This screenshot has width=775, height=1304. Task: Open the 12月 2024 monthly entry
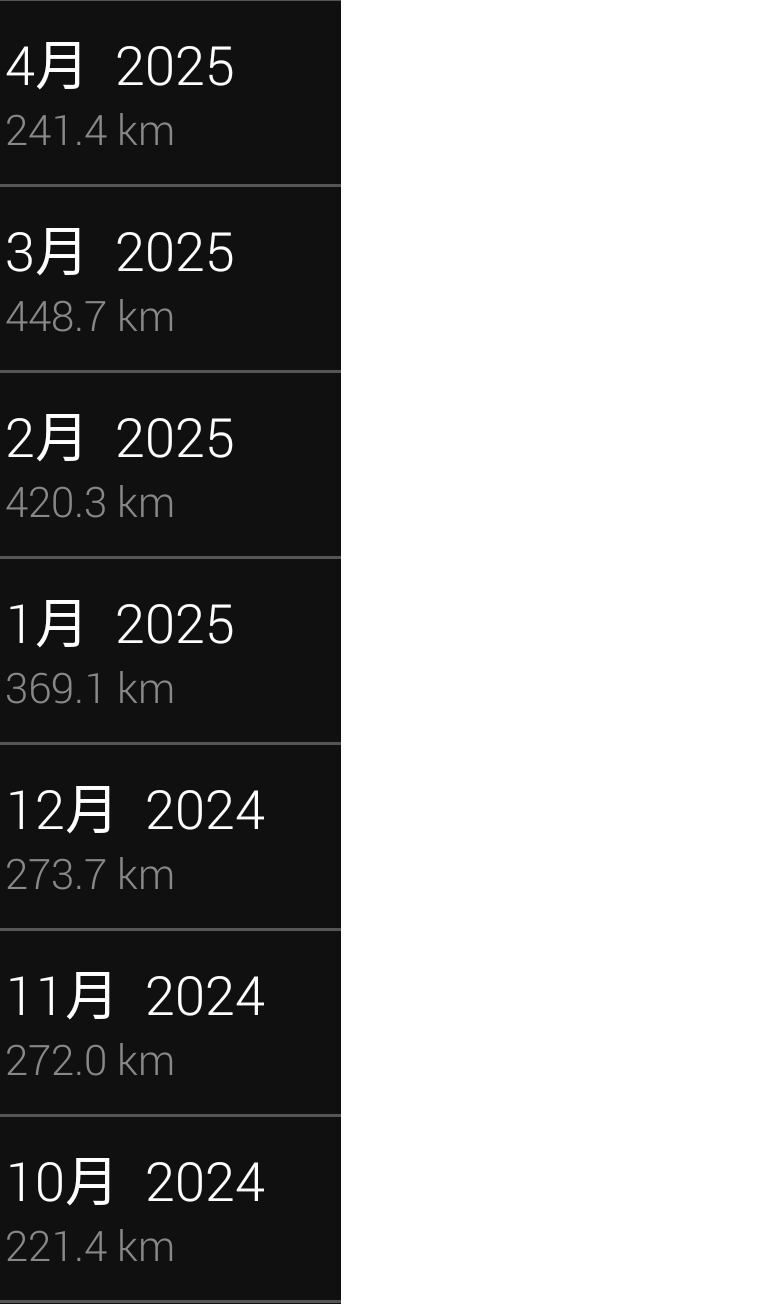click(x=170, y=837)
